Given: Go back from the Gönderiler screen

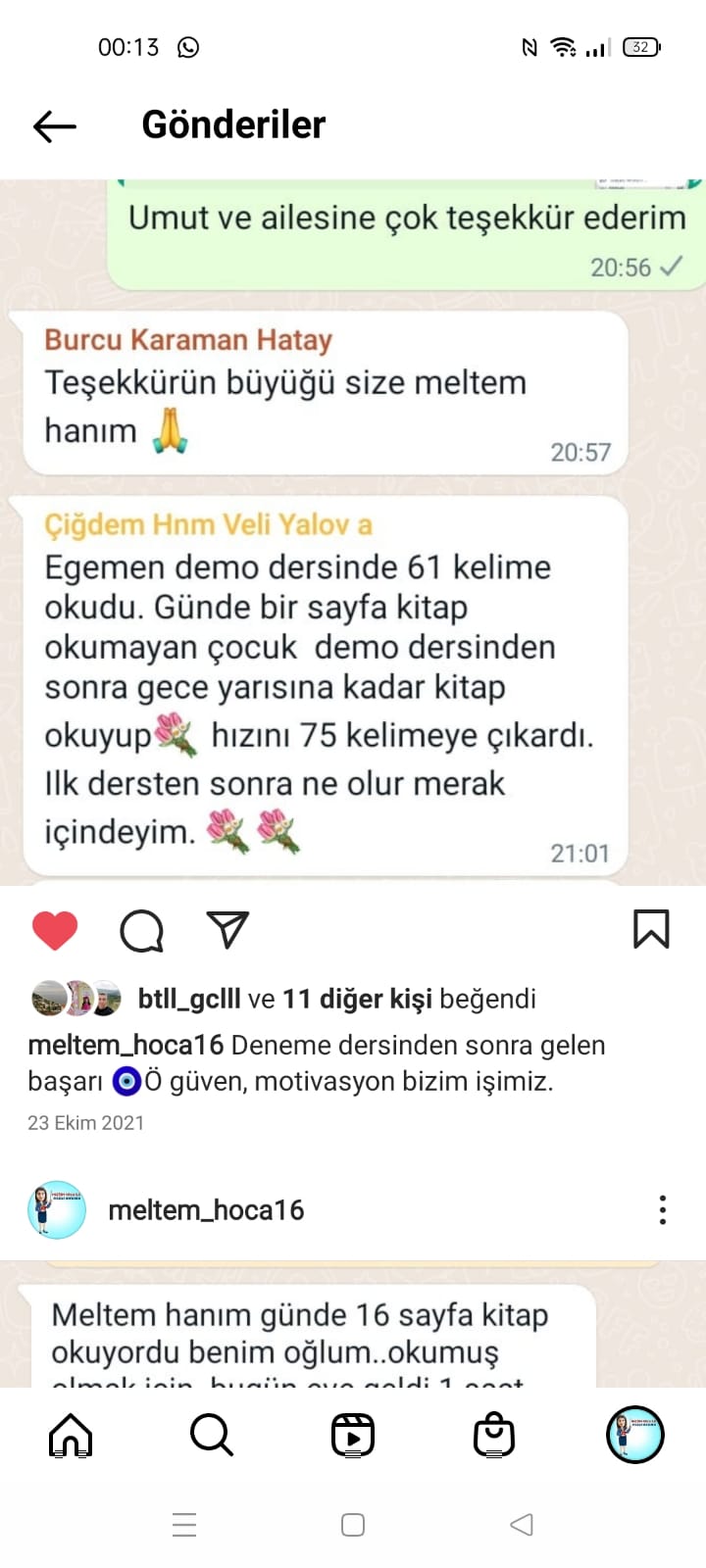Looking at the screenshot, I should [x=54, y=125].
